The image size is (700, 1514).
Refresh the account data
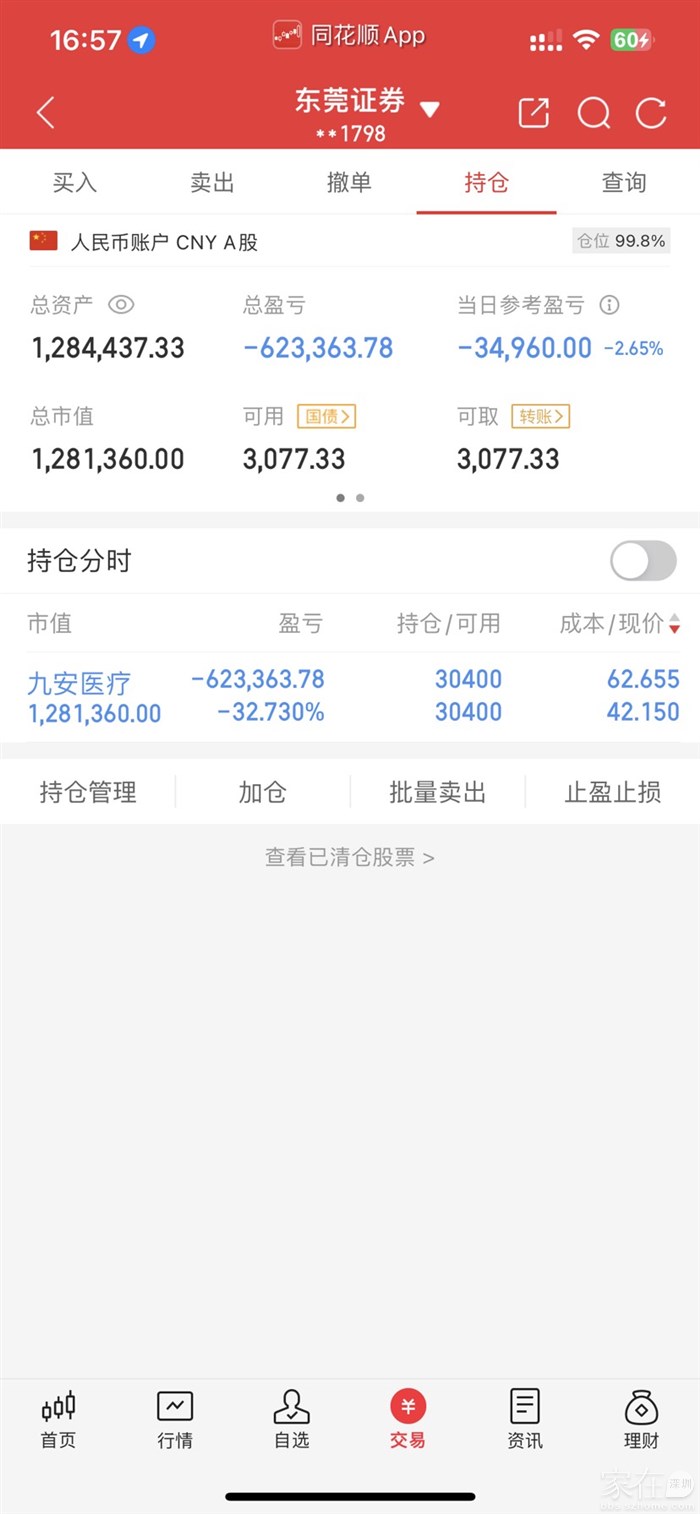tap(651, 113)
